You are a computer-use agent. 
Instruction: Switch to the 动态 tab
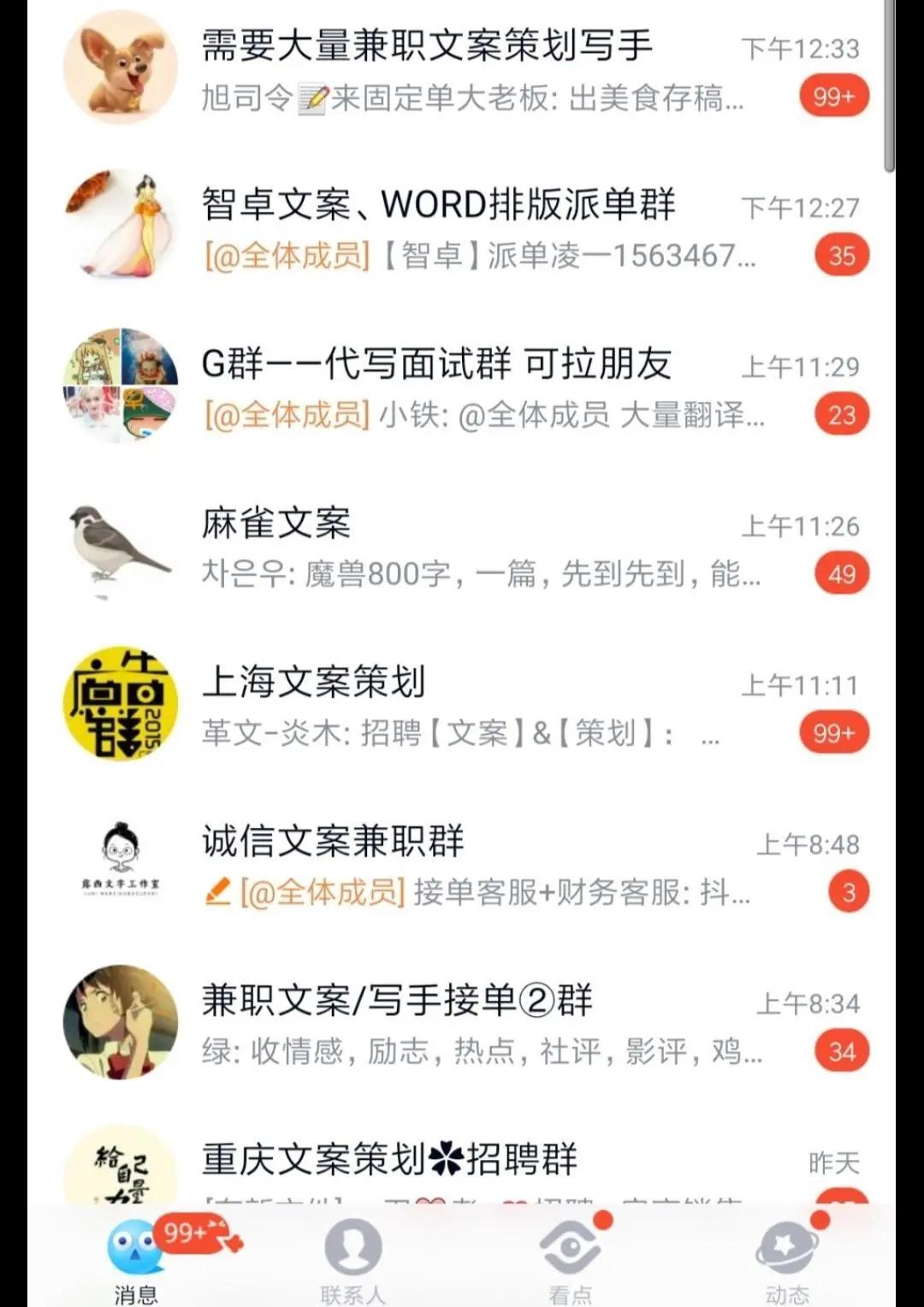point(787,1266)
